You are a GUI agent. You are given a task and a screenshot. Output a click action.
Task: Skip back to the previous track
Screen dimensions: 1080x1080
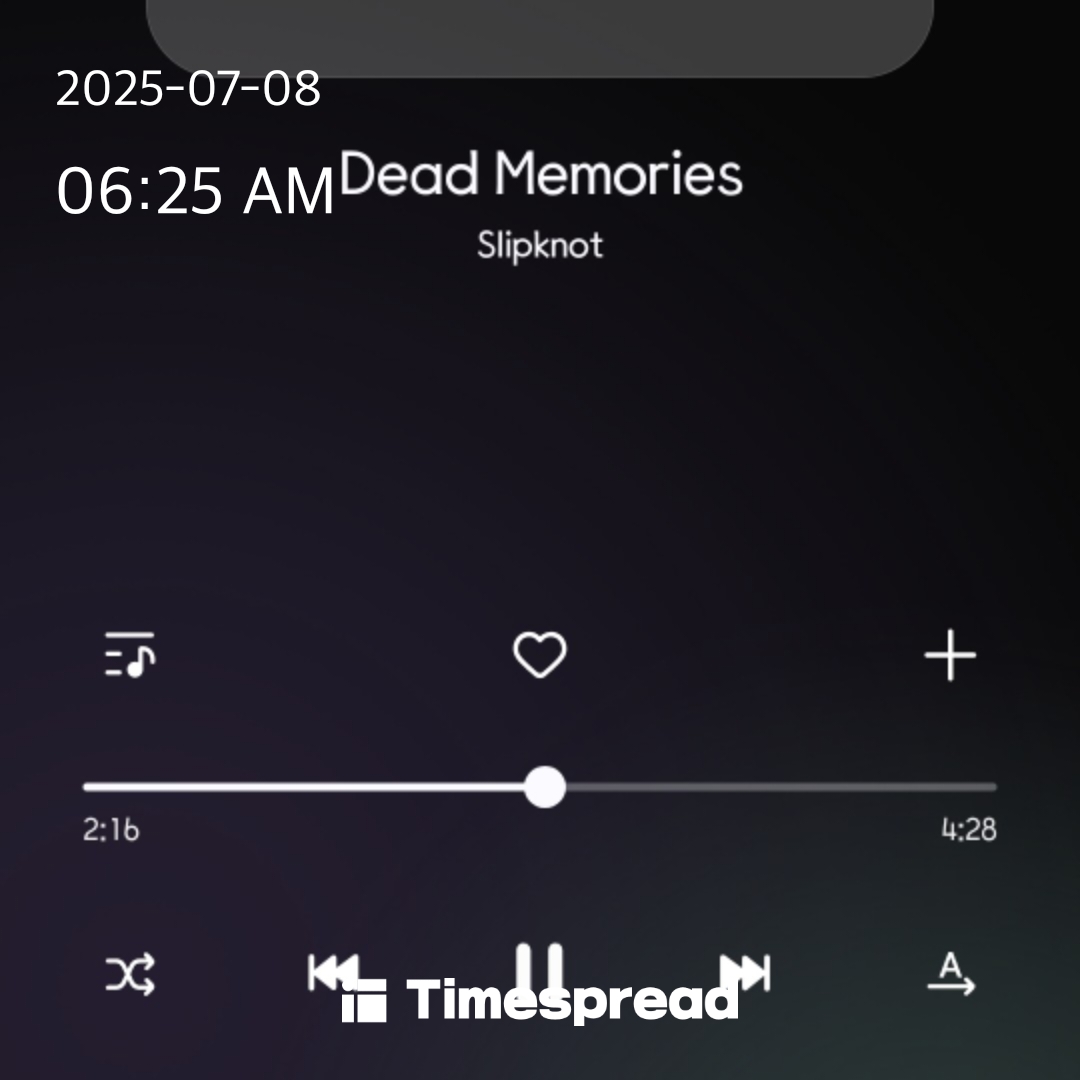click(x=333, y=970)
